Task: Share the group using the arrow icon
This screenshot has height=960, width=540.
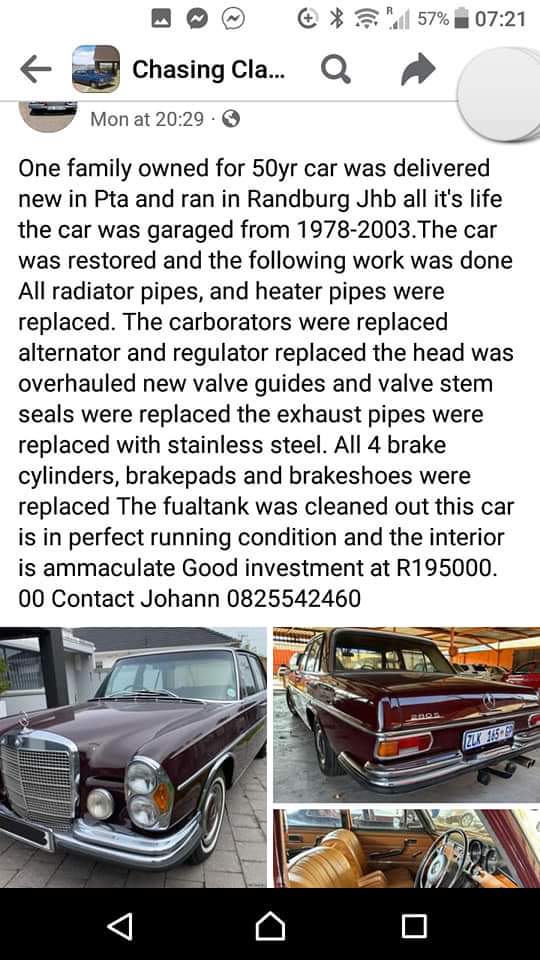Action: click(418, 69)
